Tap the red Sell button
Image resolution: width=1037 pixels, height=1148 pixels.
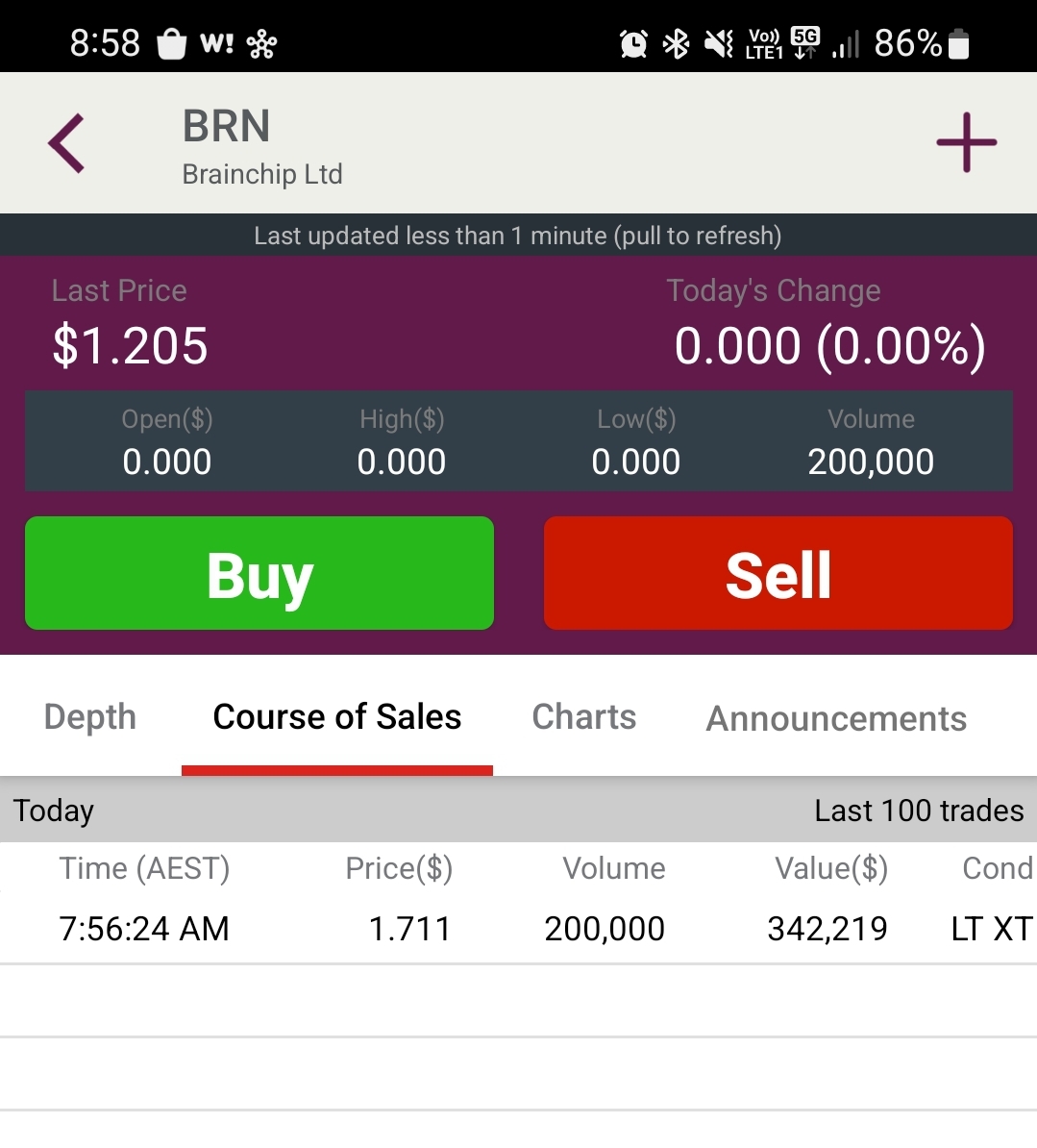(778, 574)
